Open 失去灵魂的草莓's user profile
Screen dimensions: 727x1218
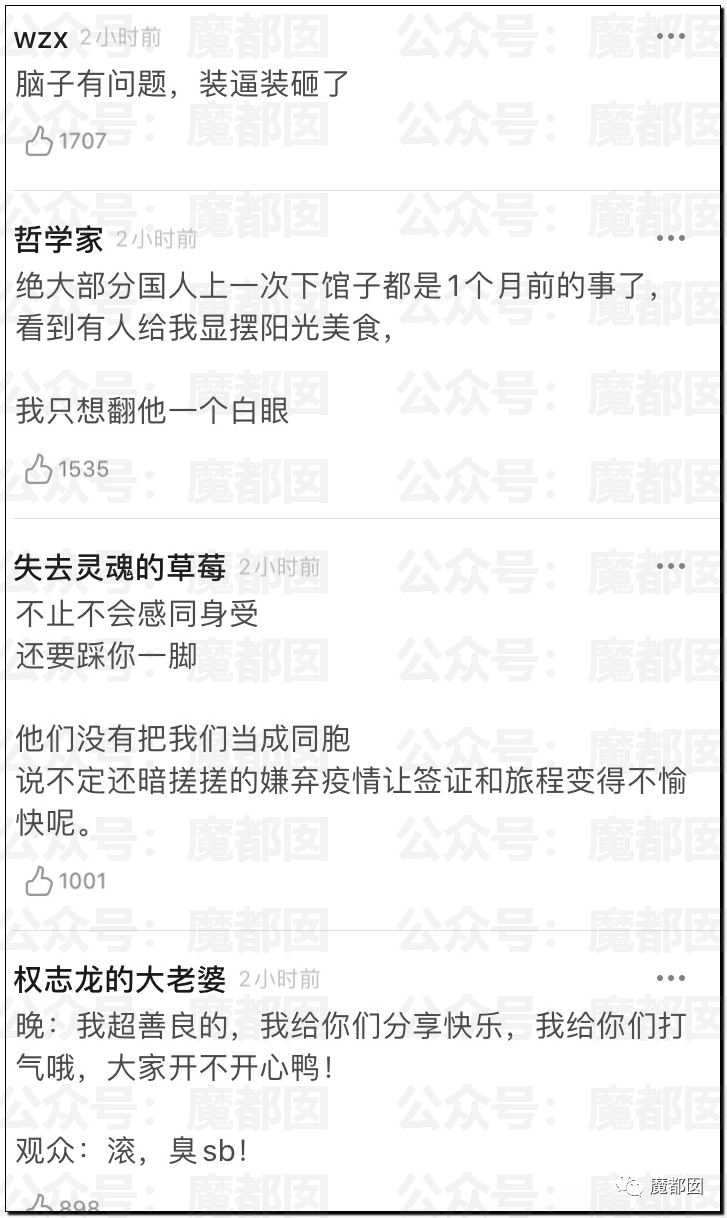[119, 567]
